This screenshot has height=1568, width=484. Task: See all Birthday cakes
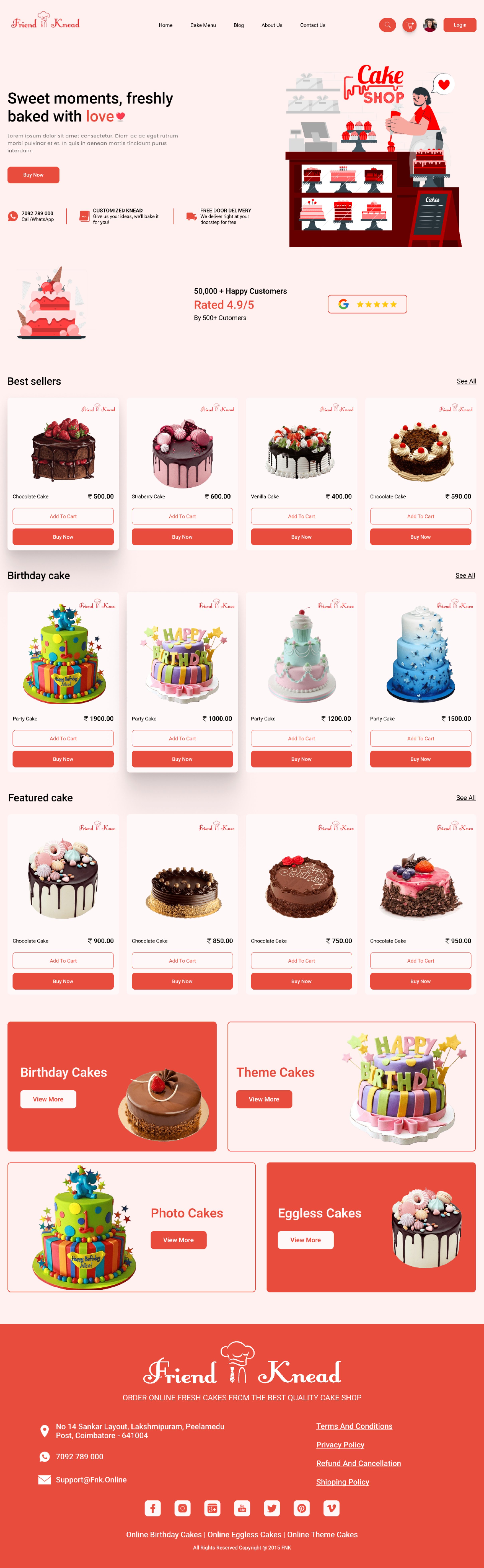[465, 575]
